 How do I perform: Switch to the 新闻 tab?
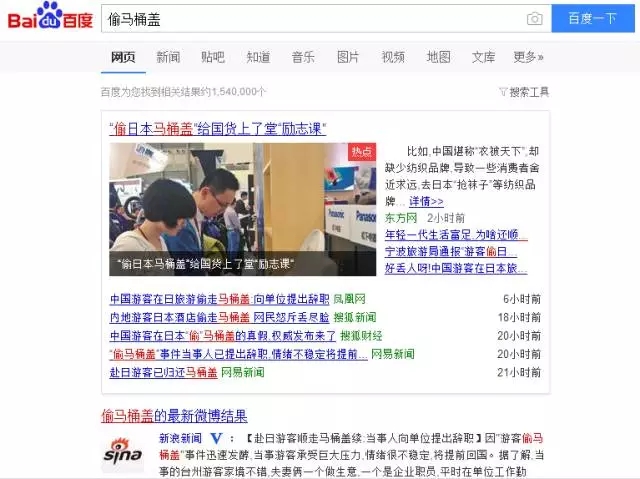pyautogui.click(x=168, y=57)
